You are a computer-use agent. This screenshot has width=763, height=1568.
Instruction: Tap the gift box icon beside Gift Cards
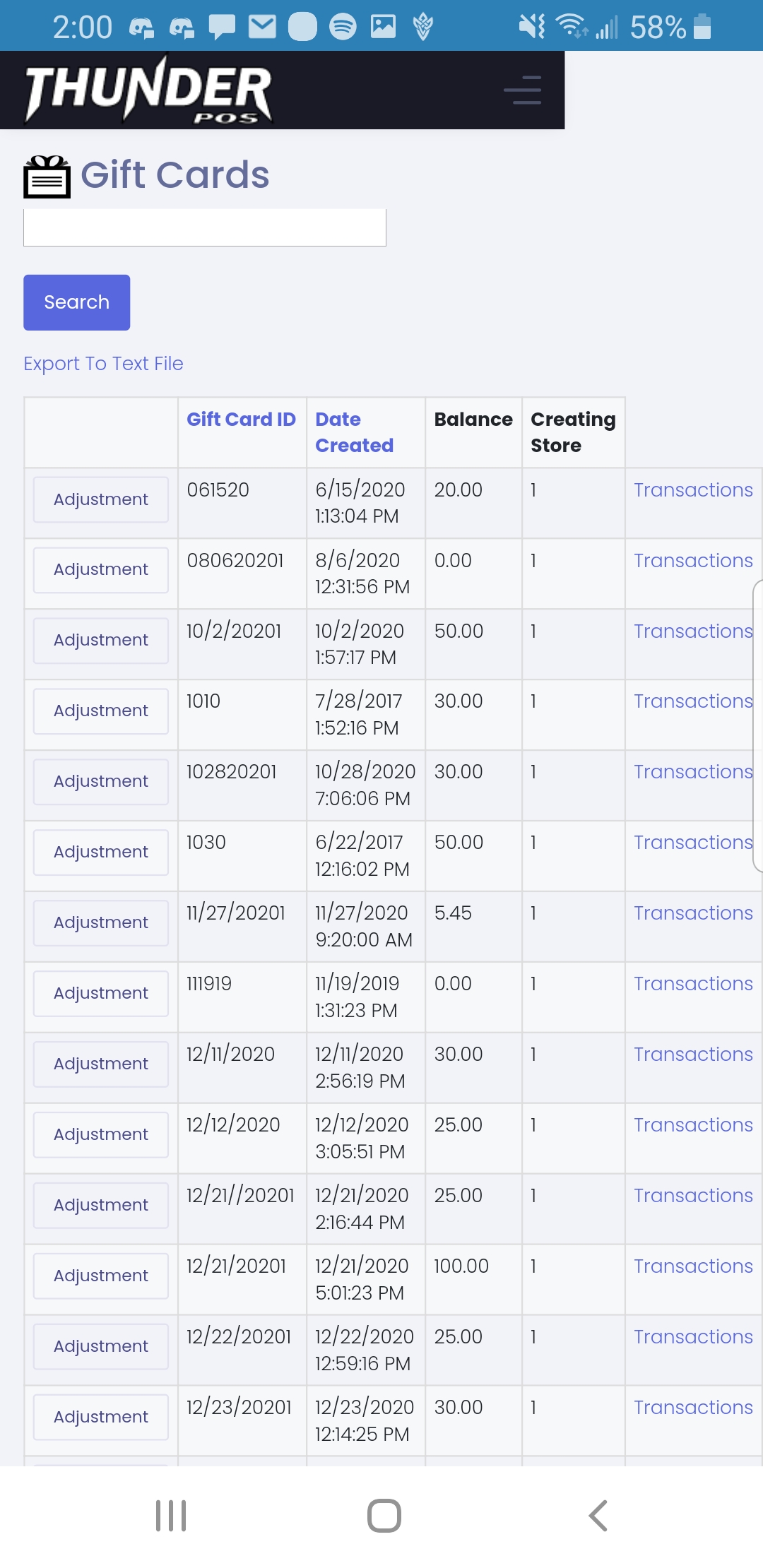click(47, 177)
